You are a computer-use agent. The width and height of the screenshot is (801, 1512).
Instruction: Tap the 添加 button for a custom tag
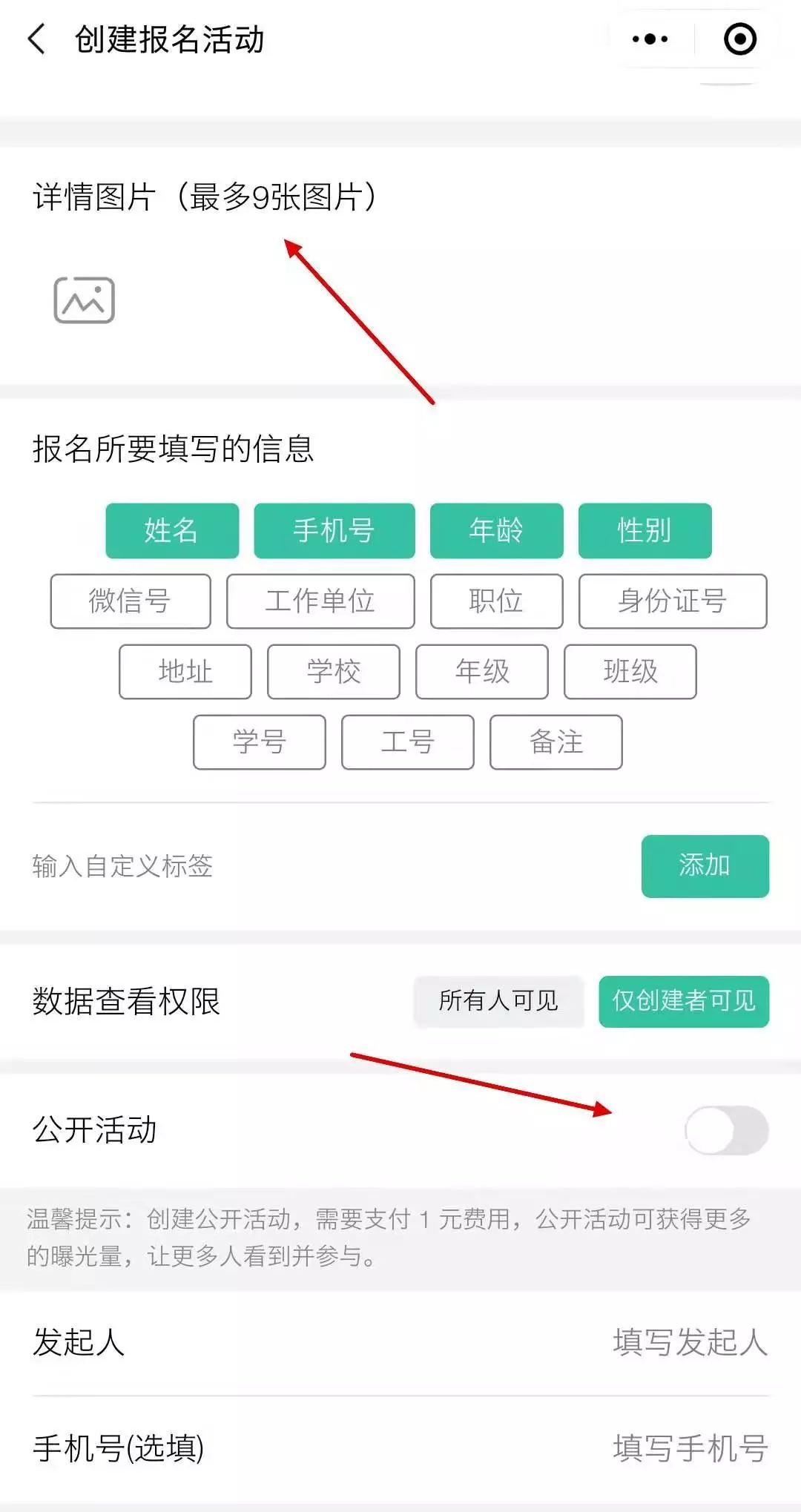pos(705,866)
